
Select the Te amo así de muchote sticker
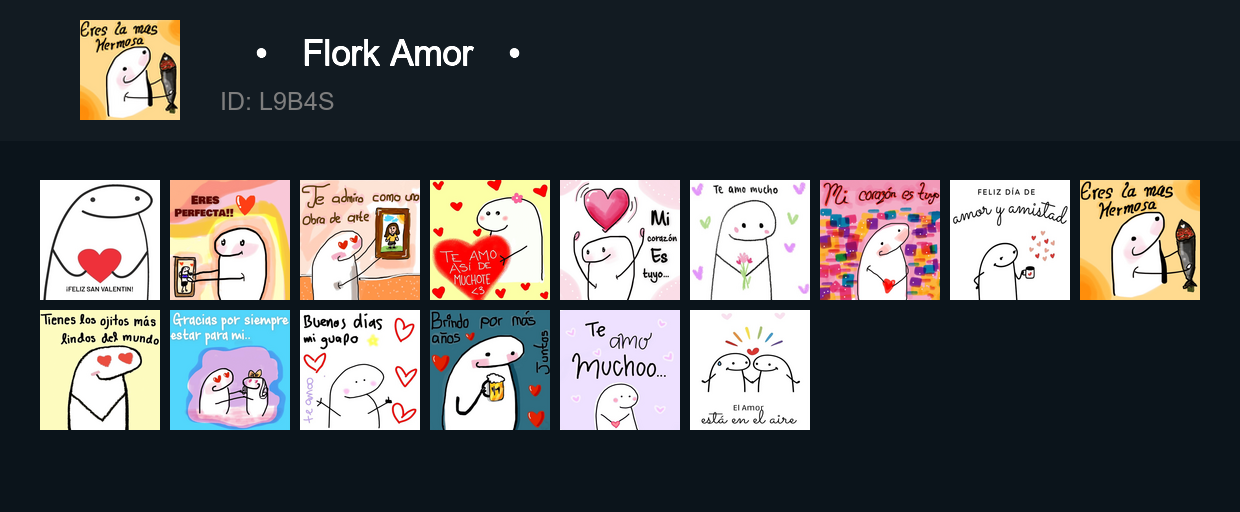pos(490,240)
